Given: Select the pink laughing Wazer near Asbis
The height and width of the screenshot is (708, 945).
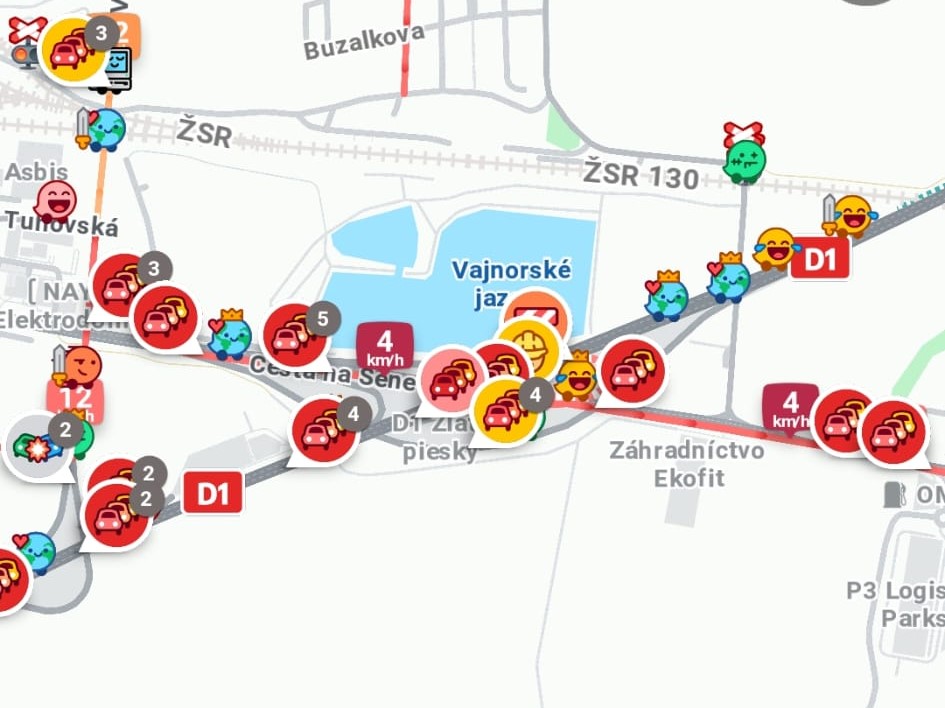Looking at the screenshot, I should [x=56, y=202].
